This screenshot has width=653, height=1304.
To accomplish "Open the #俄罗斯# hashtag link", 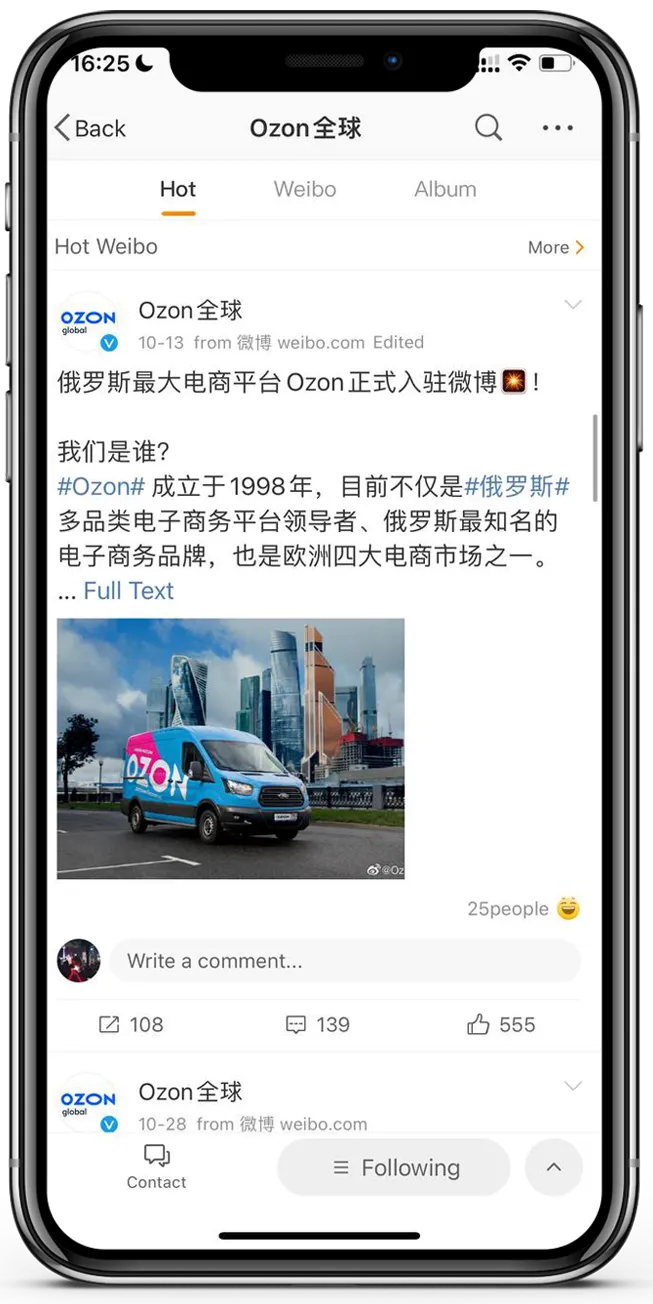I will click(x=517, y=487).
